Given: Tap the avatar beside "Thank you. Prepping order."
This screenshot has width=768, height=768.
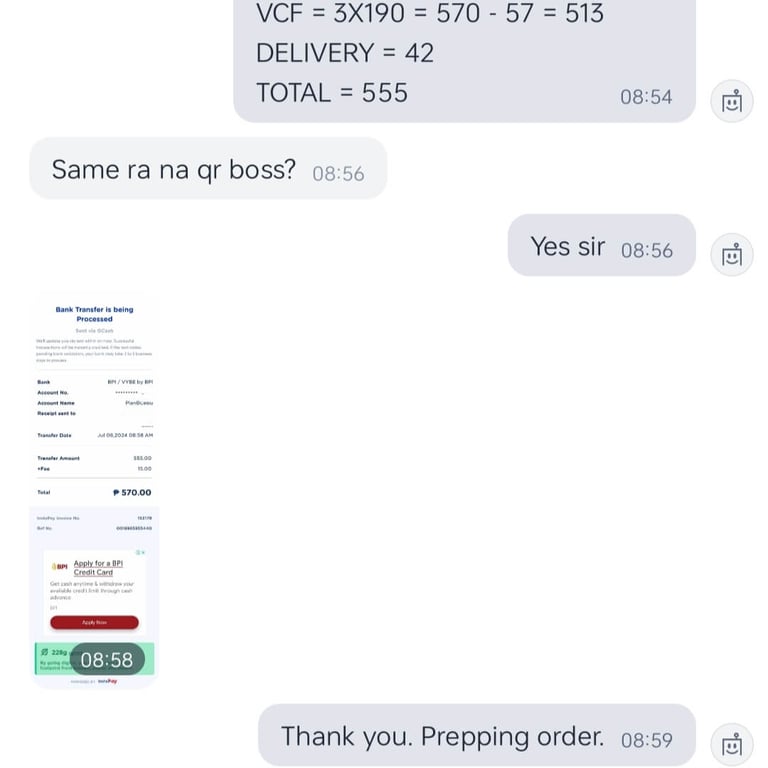Looking at the screenshot, I should point(731,744).
